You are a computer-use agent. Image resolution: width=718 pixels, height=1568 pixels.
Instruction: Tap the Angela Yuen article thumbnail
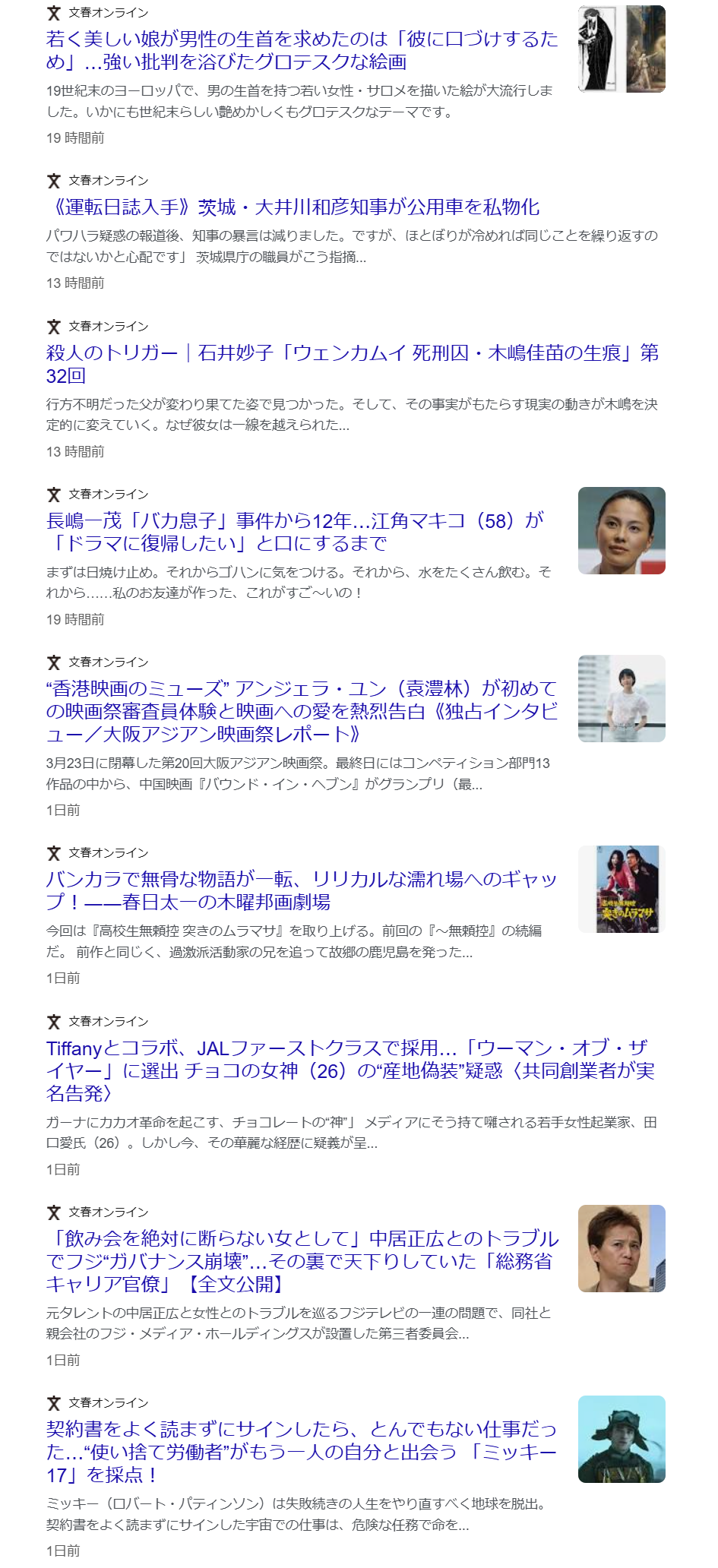[622, 698]
